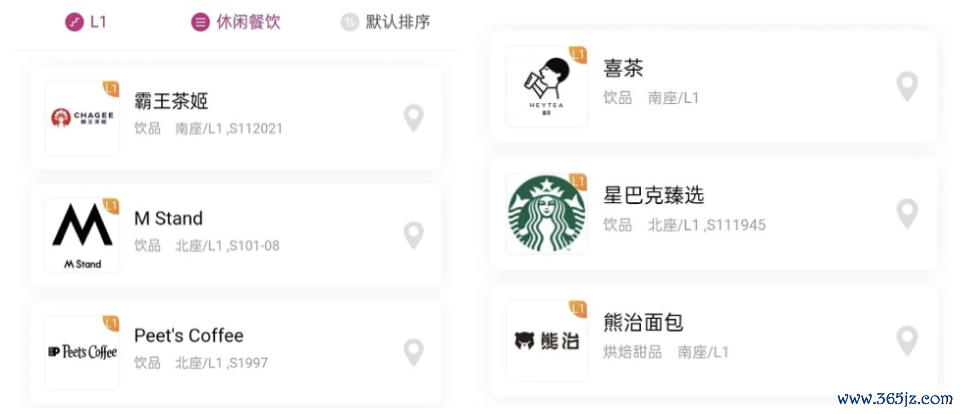Show 星巴克臻选 location pin
The height and width of the screenshot is (414, 960).
907,213
